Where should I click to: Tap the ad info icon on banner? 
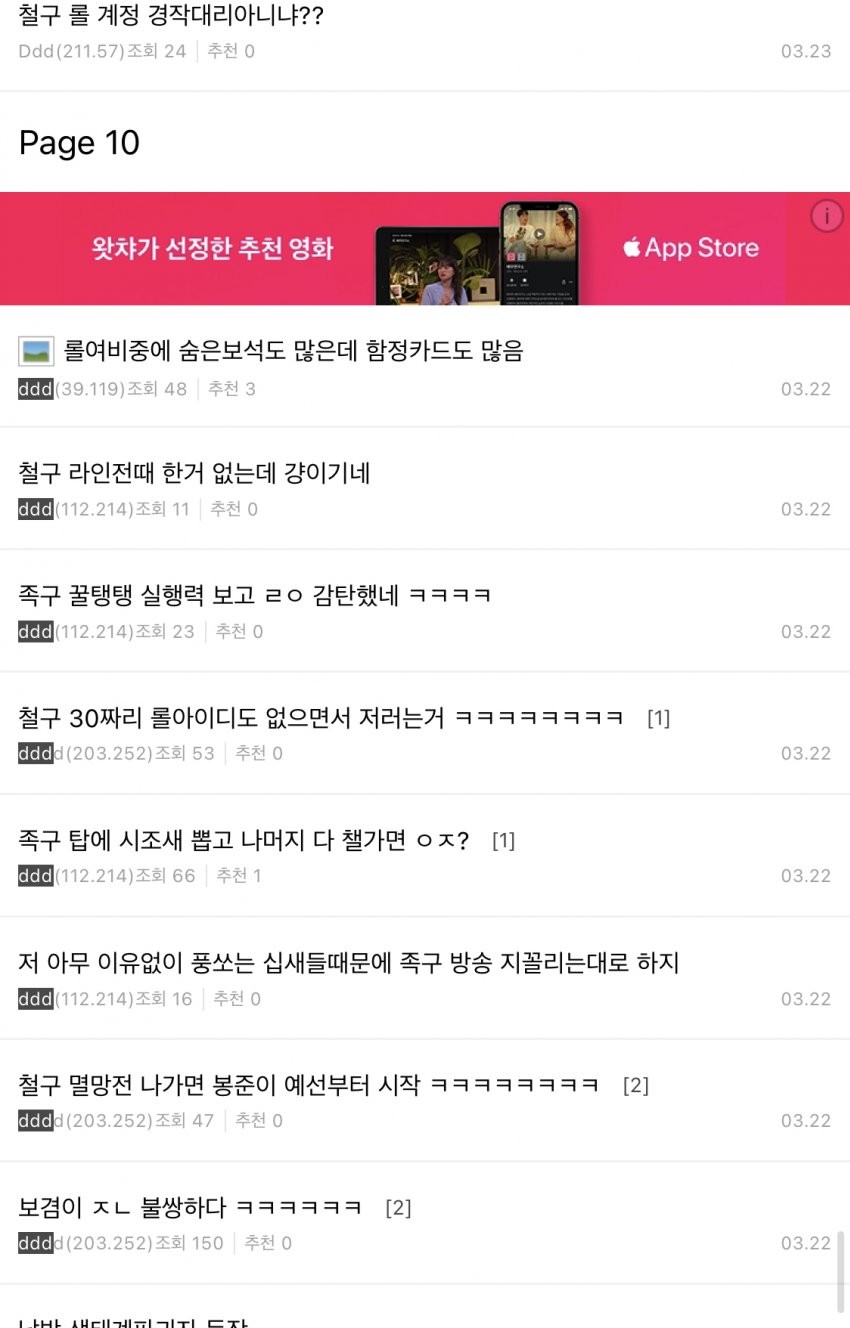click(x=826, y=215)
